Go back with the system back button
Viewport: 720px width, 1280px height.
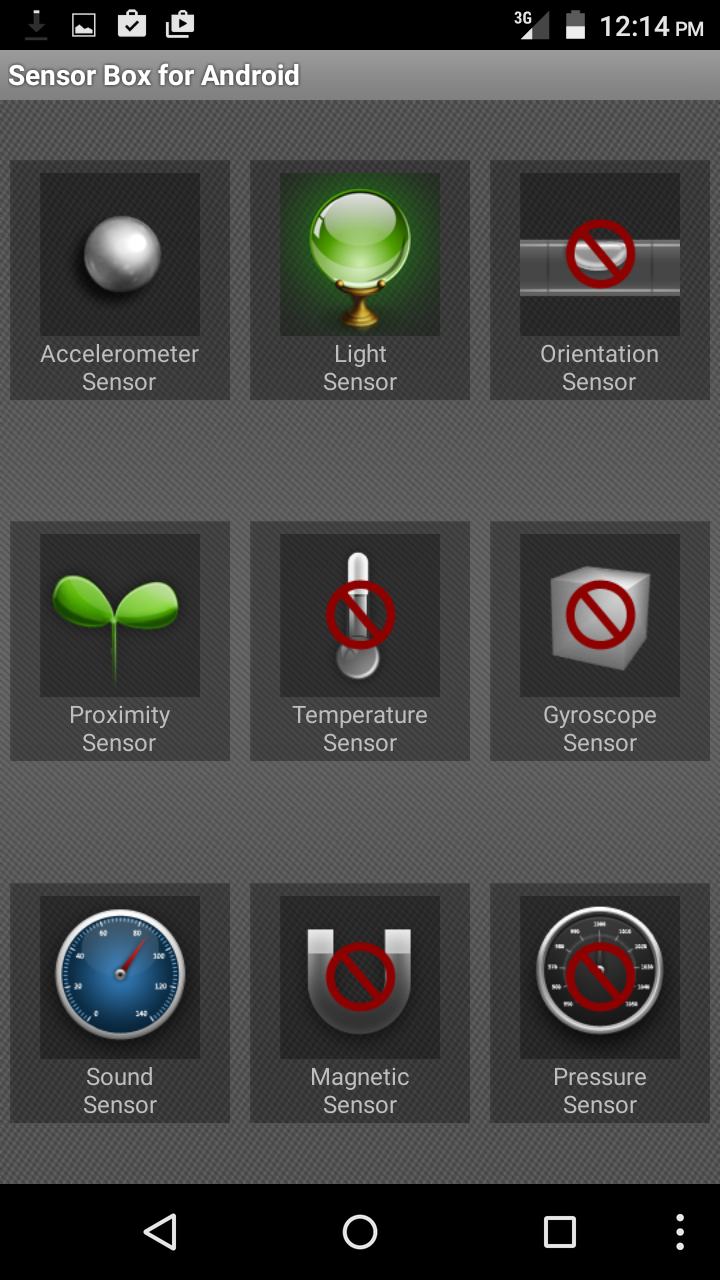160,1232
